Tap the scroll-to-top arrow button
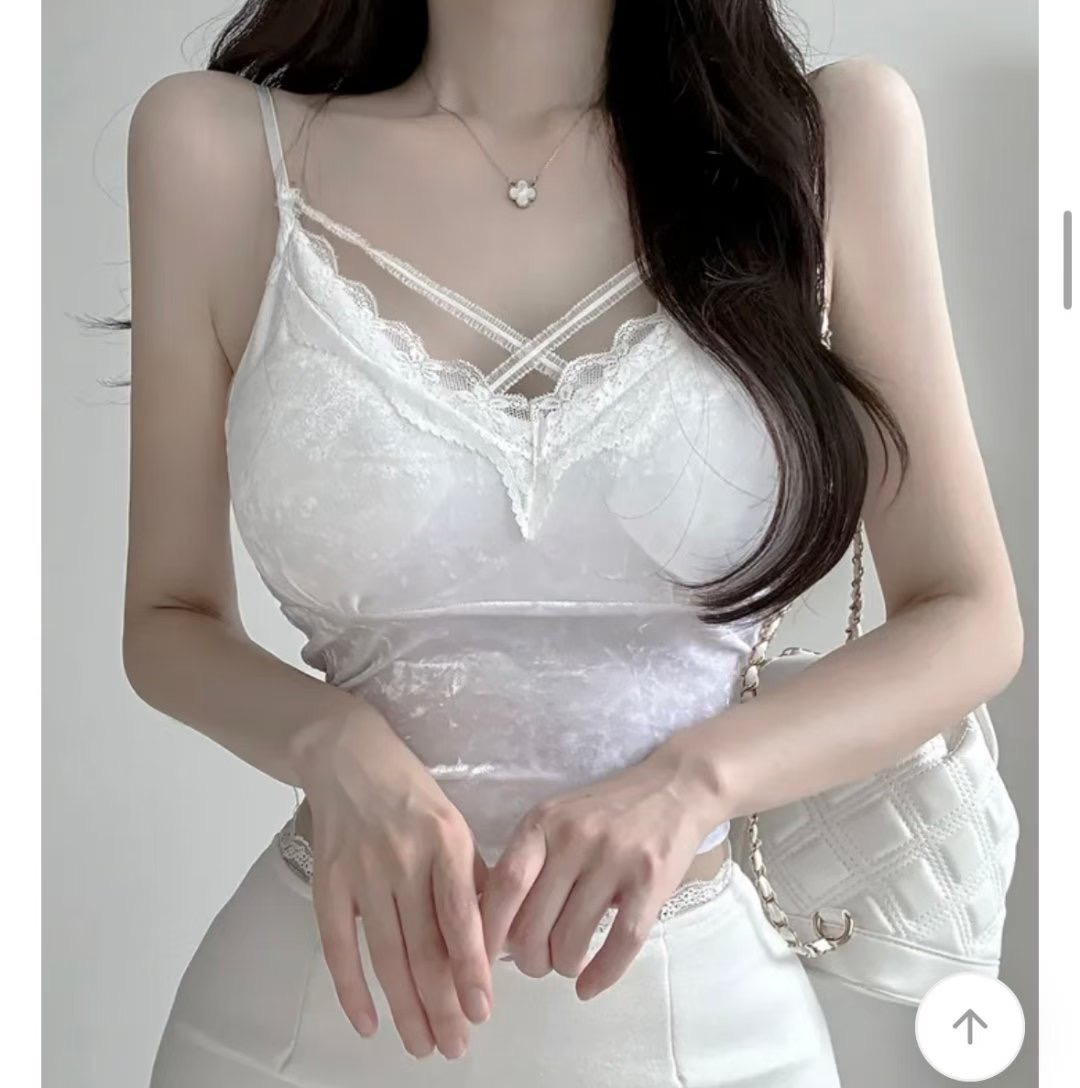Screen dimensions: 1080x1088 969,1026
